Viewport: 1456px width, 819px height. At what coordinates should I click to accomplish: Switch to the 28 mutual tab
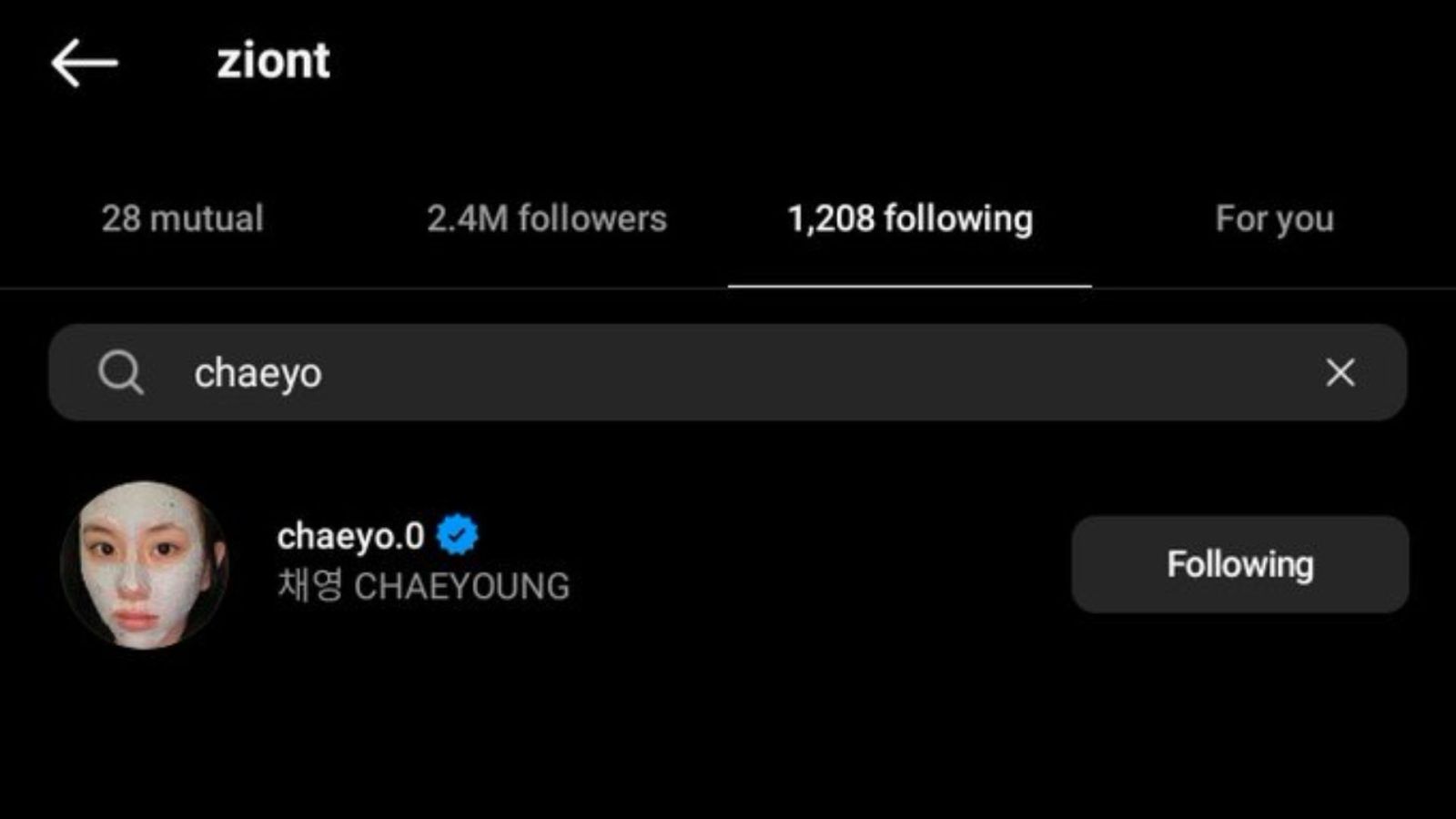182,219
